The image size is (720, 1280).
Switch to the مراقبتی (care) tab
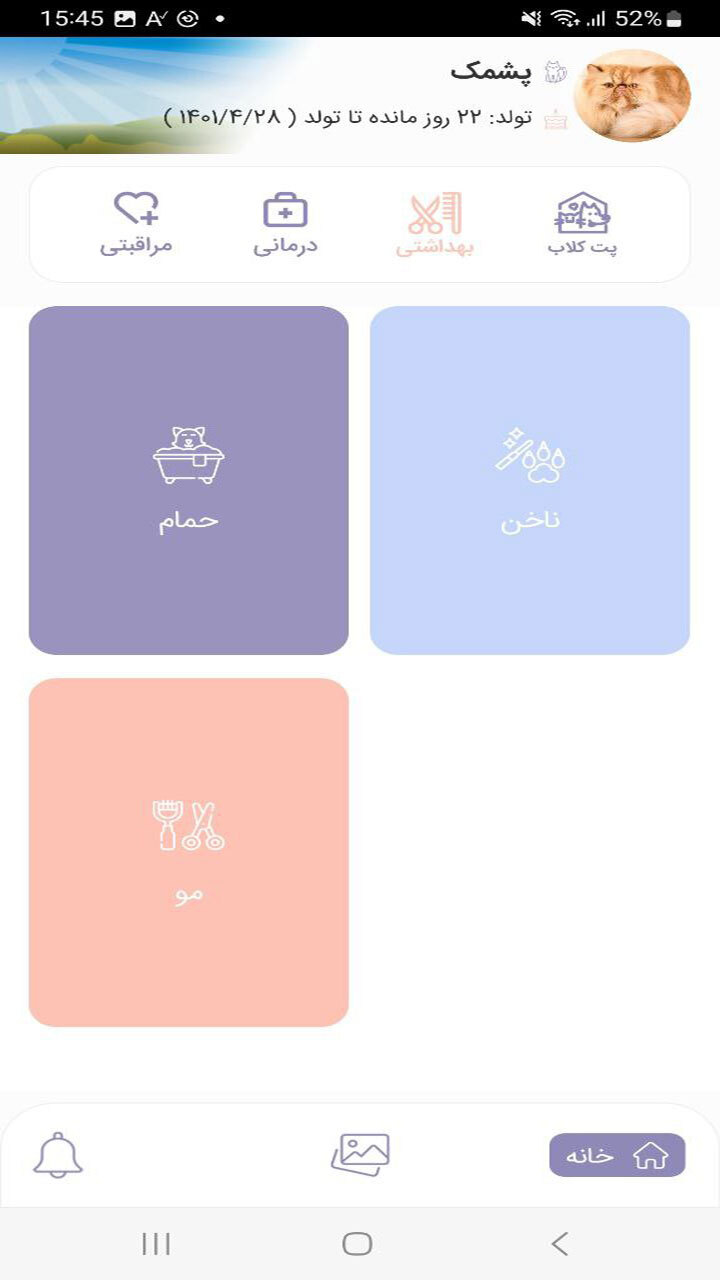(136, 224)
